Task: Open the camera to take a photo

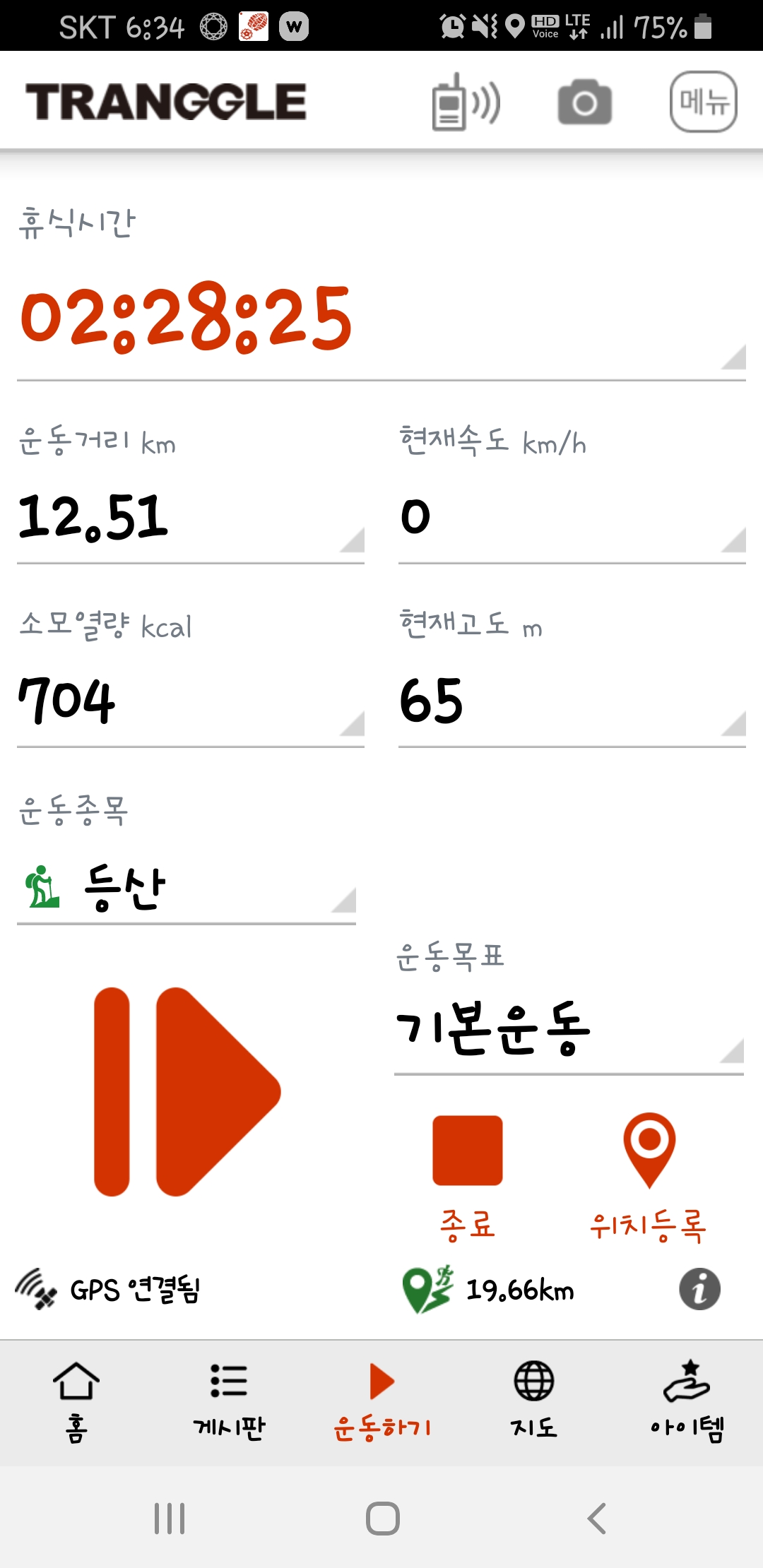Action: 584,102
